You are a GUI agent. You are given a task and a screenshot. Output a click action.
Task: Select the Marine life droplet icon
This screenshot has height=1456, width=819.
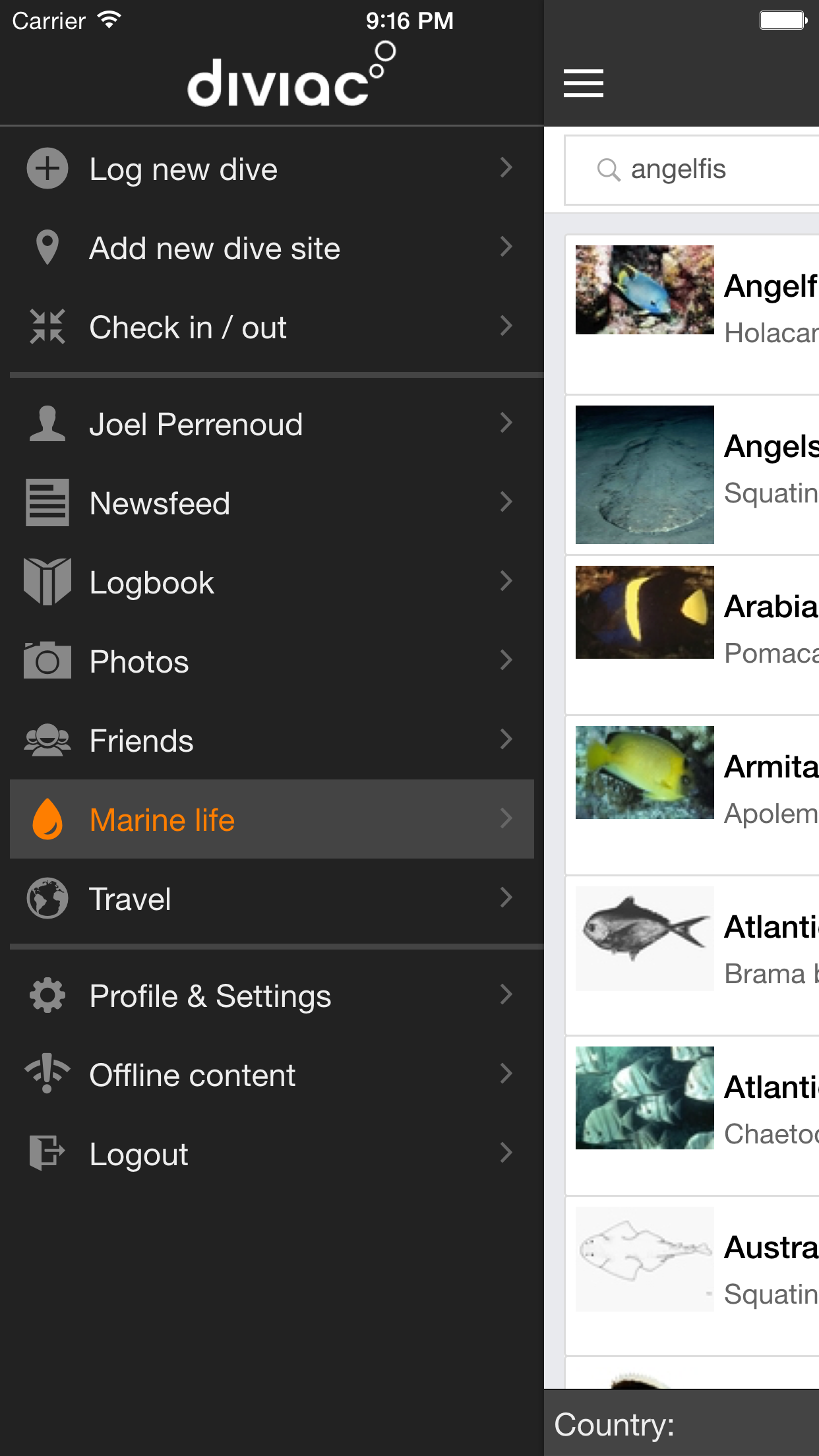47,819
